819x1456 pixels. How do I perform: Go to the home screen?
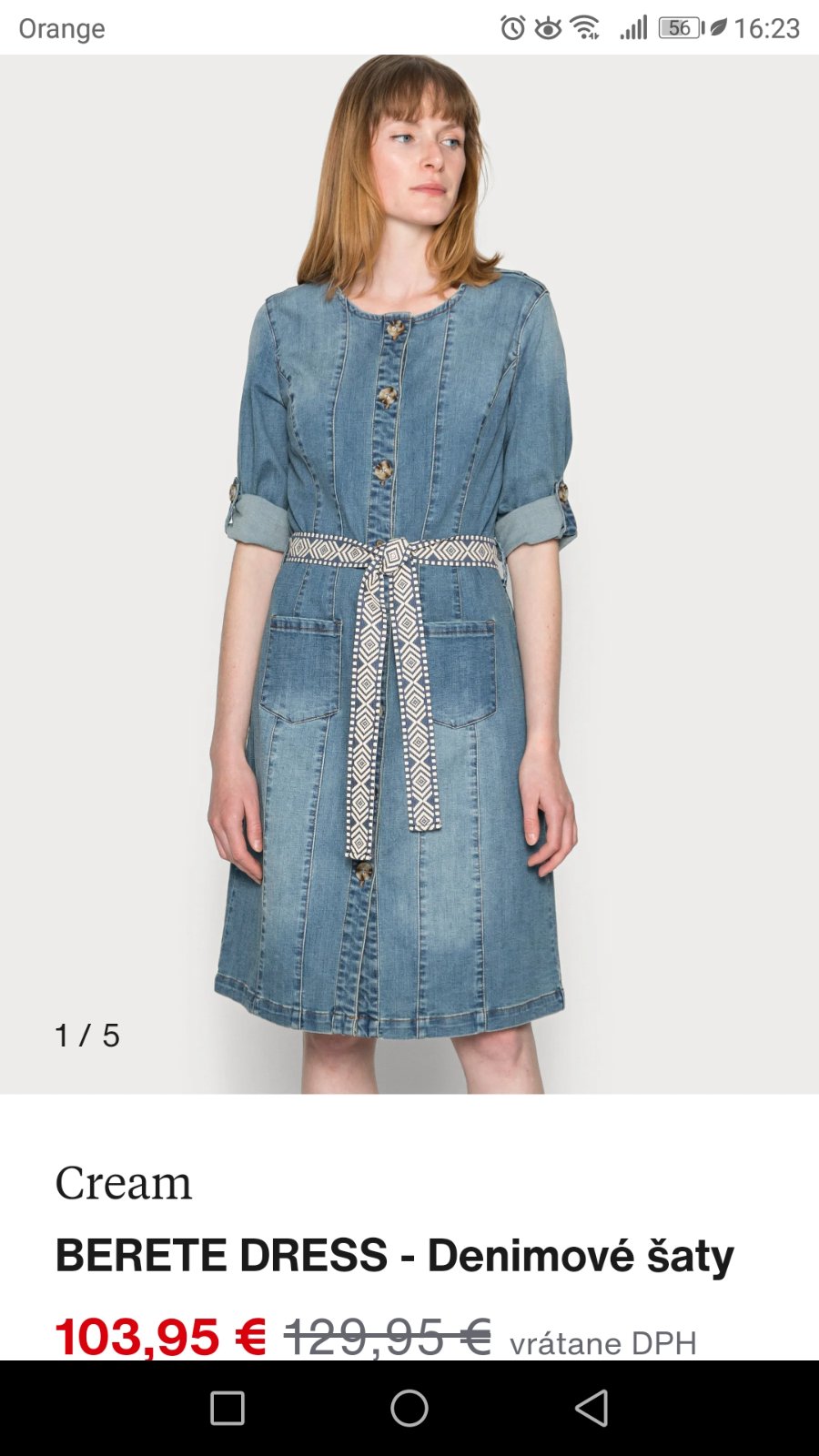[409, 1408]
